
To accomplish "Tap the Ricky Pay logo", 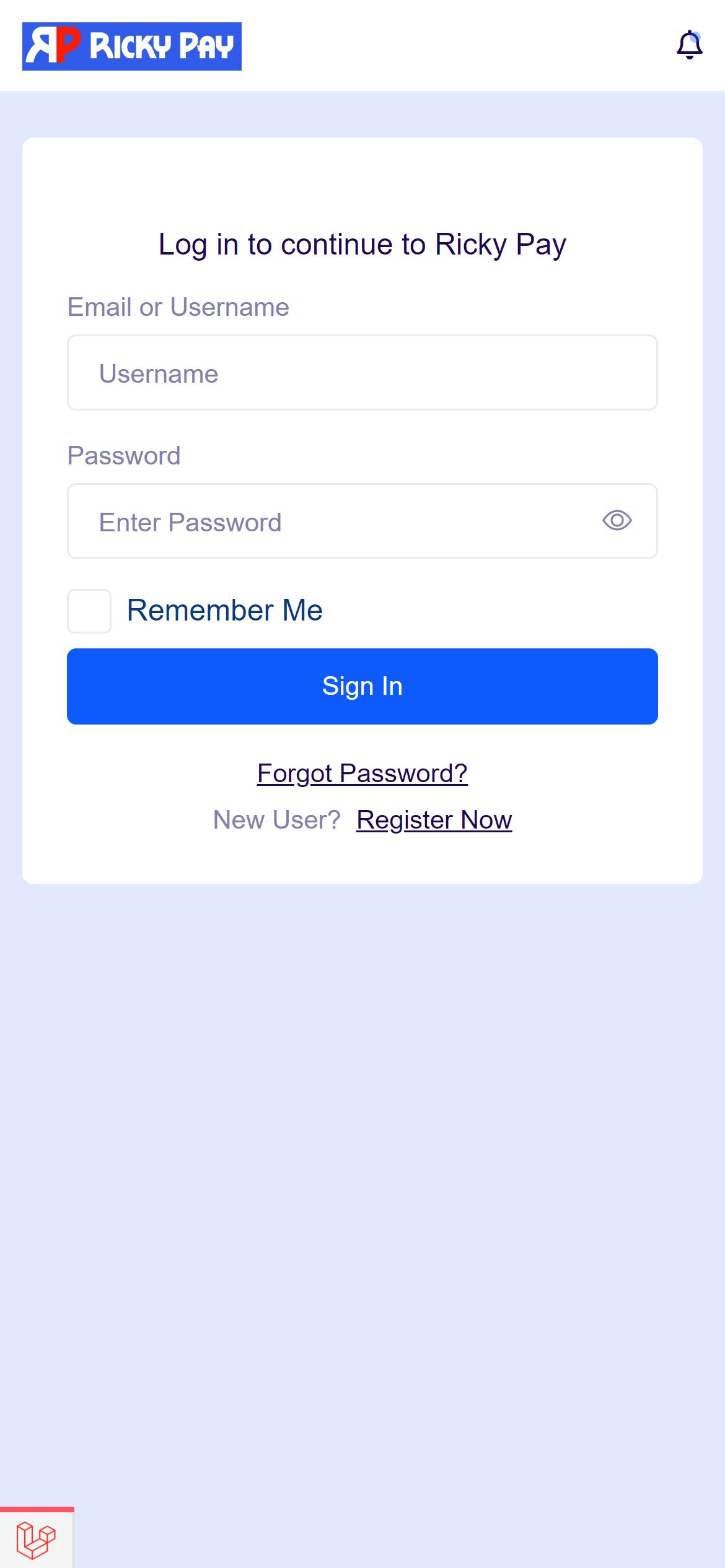I will click(x=132, y=46).
